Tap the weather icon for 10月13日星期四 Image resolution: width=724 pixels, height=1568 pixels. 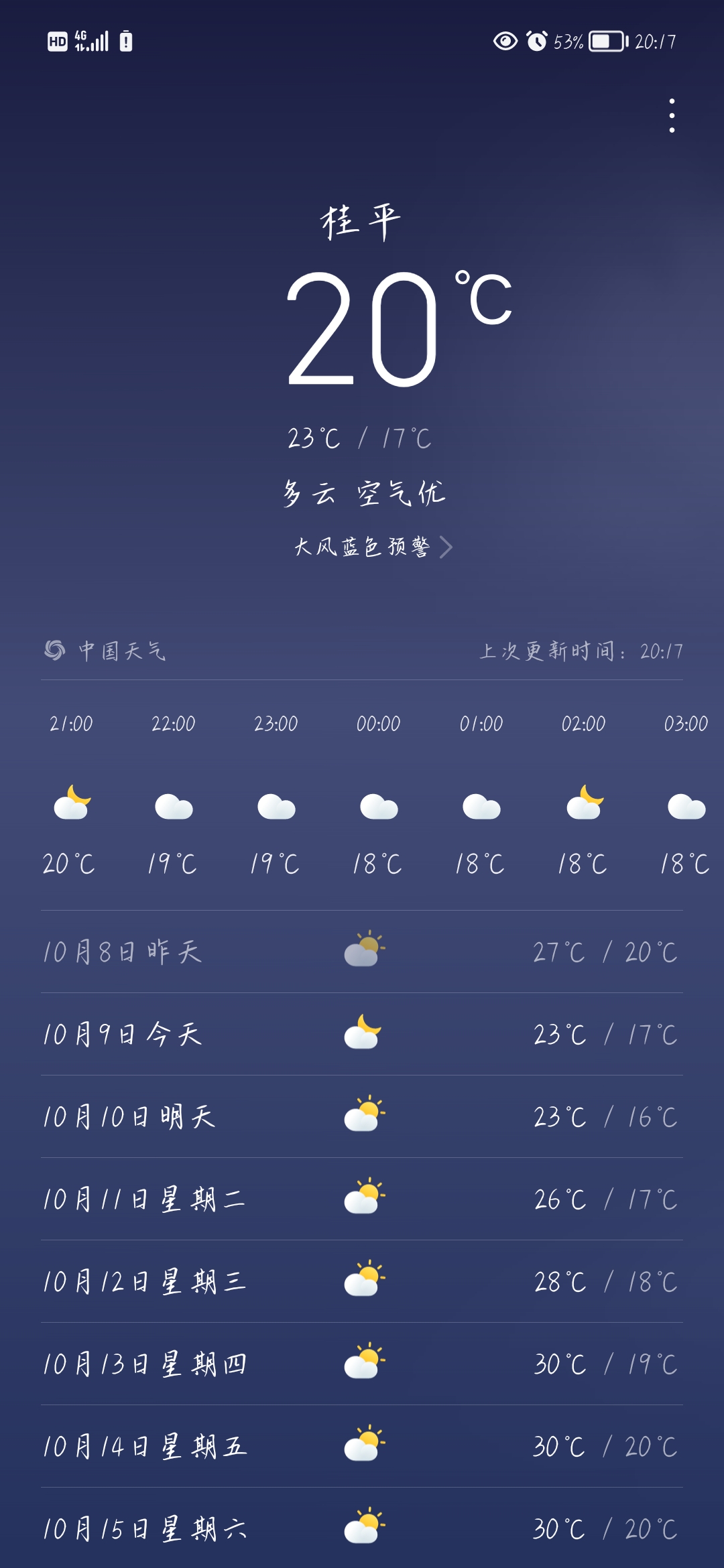tap(362, 1367)
